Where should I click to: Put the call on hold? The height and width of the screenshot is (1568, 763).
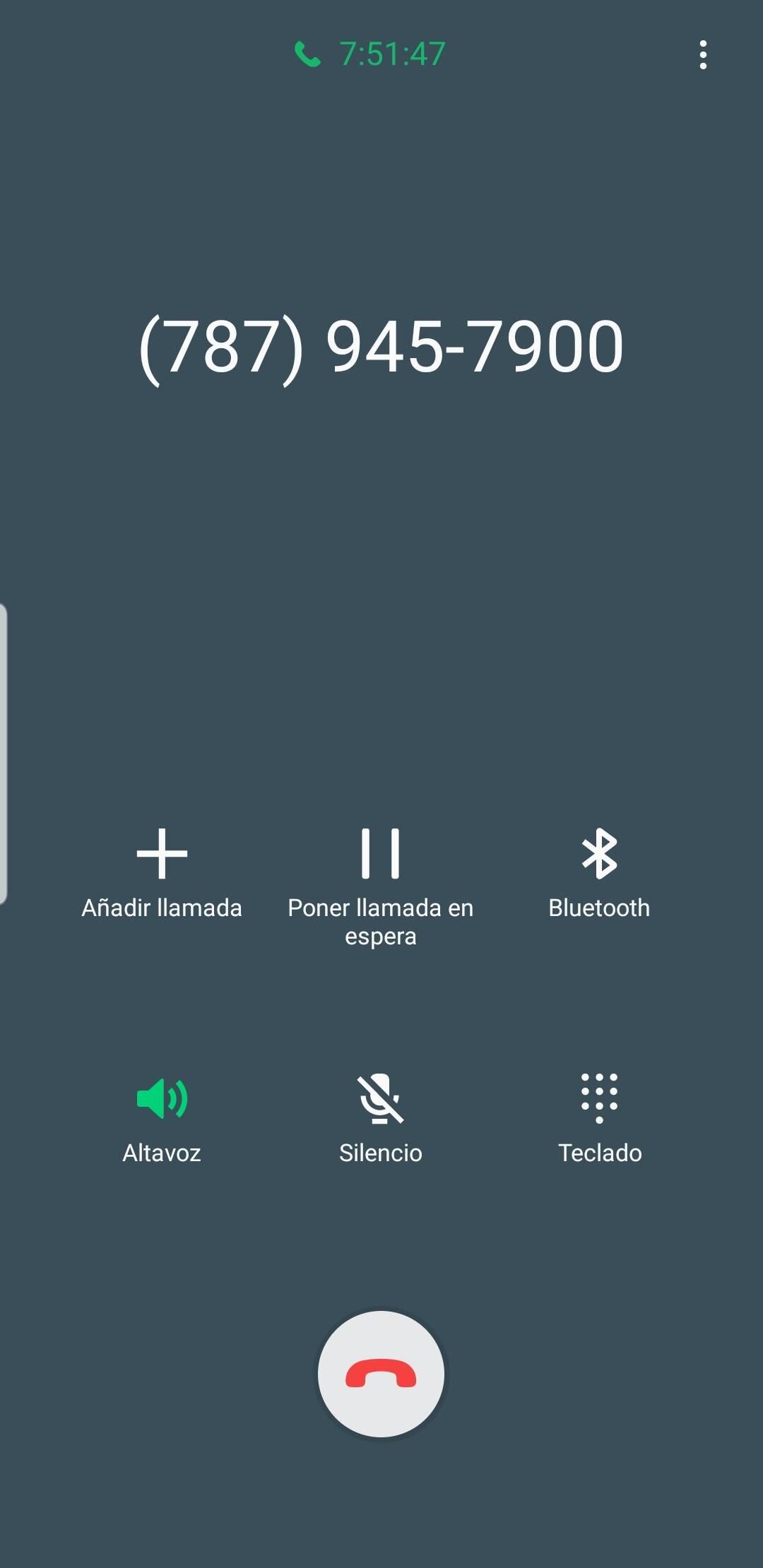pyautogui.click(x=380, y=883)
